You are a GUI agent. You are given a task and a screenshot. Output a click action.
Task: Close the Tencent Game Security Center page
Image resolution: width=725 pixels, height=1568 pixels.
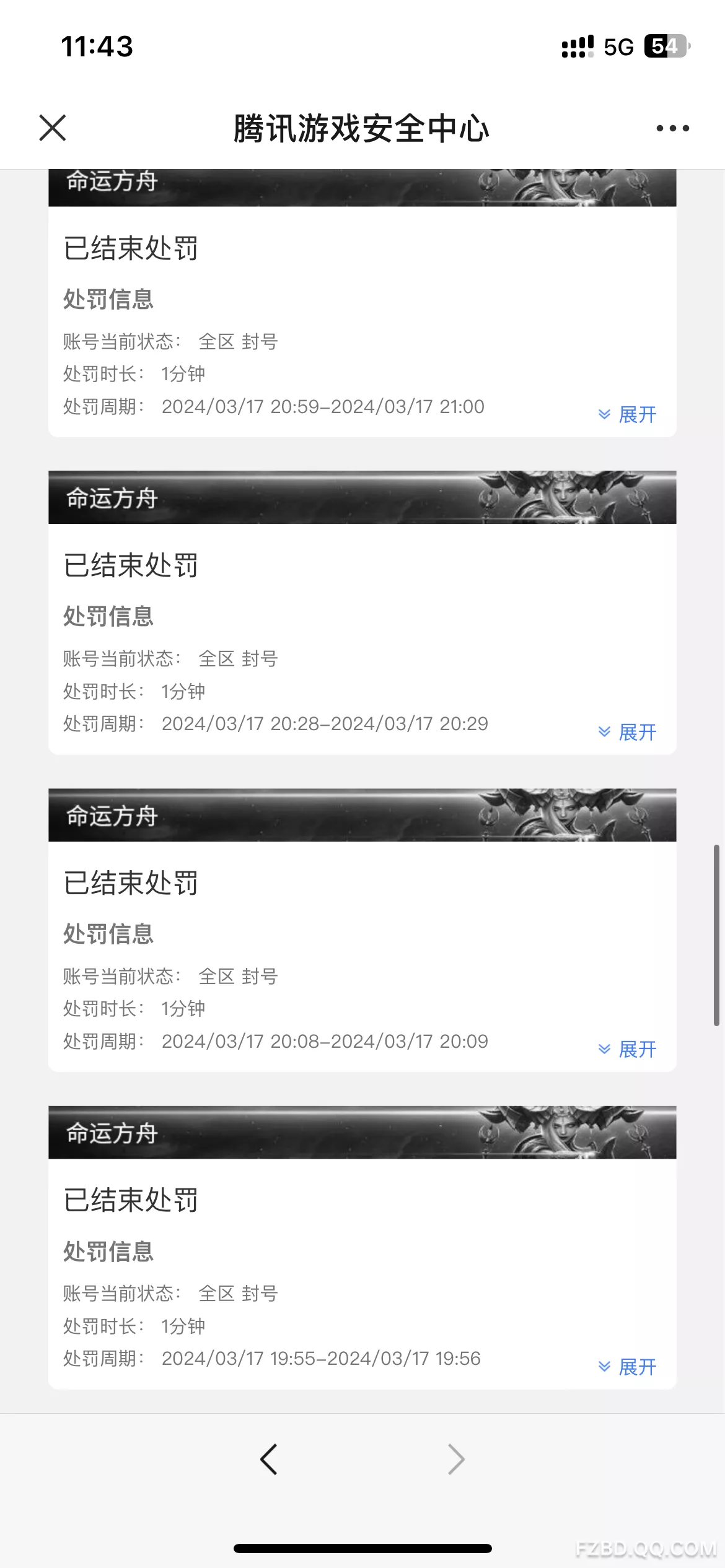tap(53, 128)
